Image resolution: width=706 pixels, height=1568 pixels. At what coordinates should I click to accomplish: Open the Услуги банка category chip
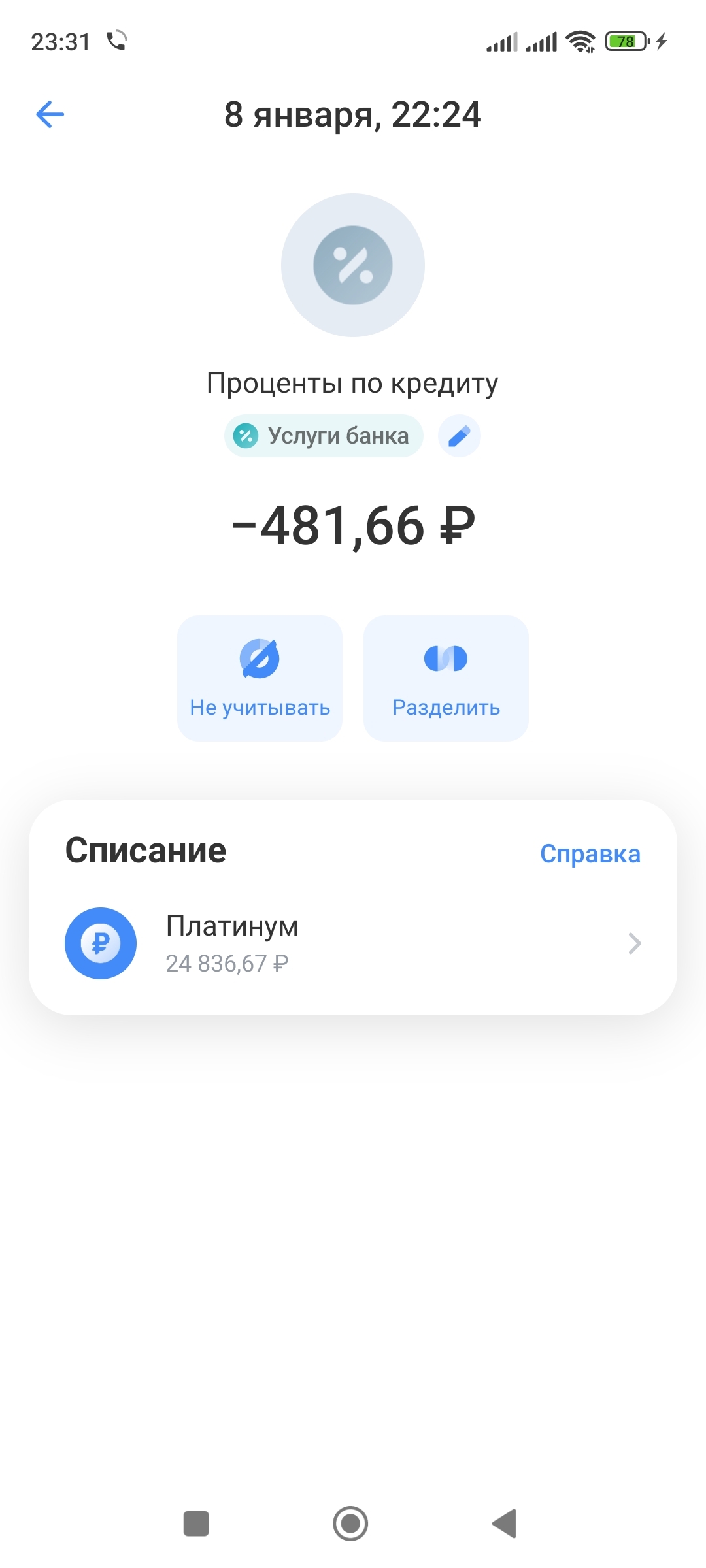pos(324,436)
